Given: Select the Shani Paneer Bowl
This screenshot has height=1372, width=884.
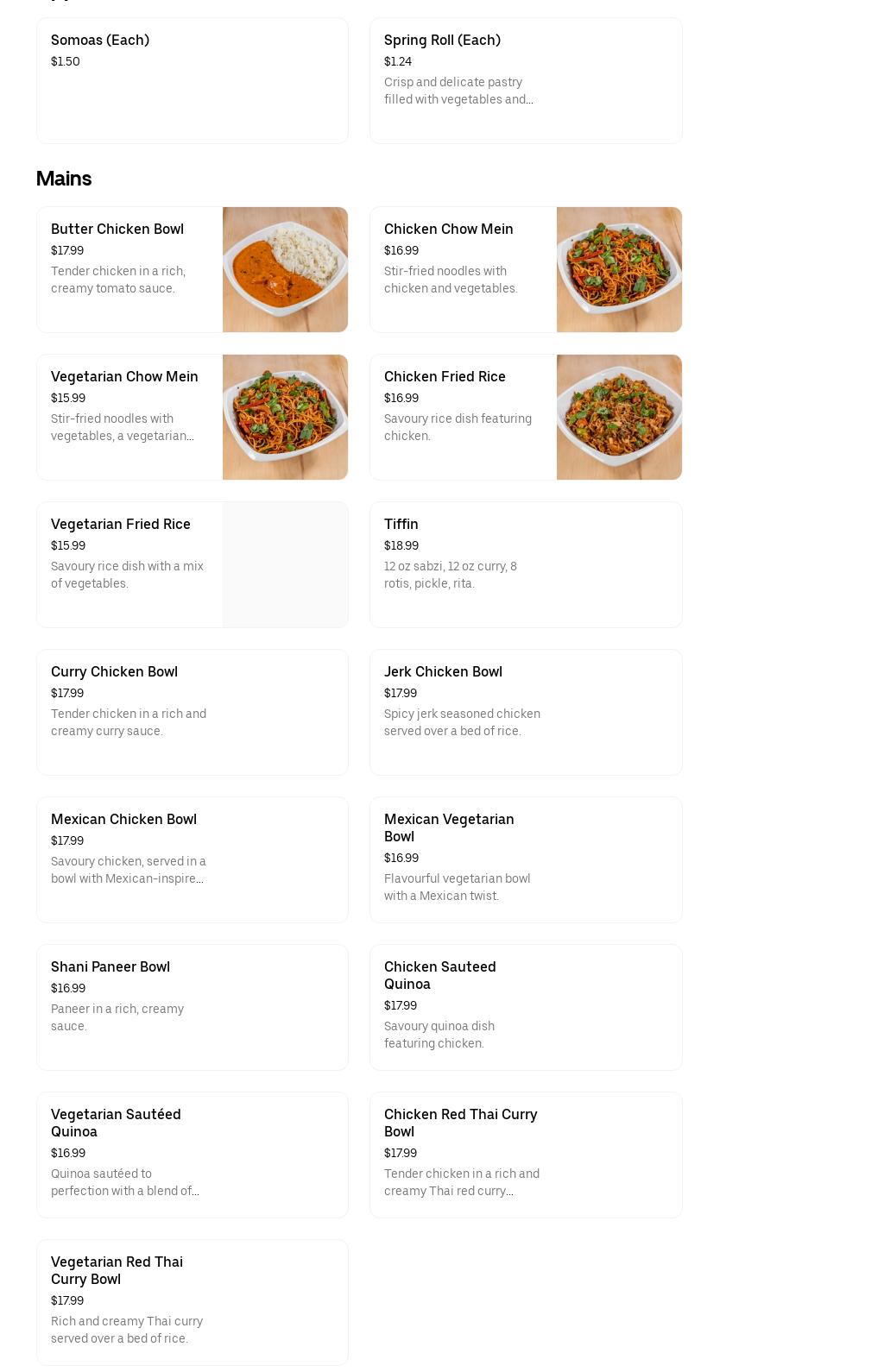Looking at the screenshot, I should pos(193,1007).
